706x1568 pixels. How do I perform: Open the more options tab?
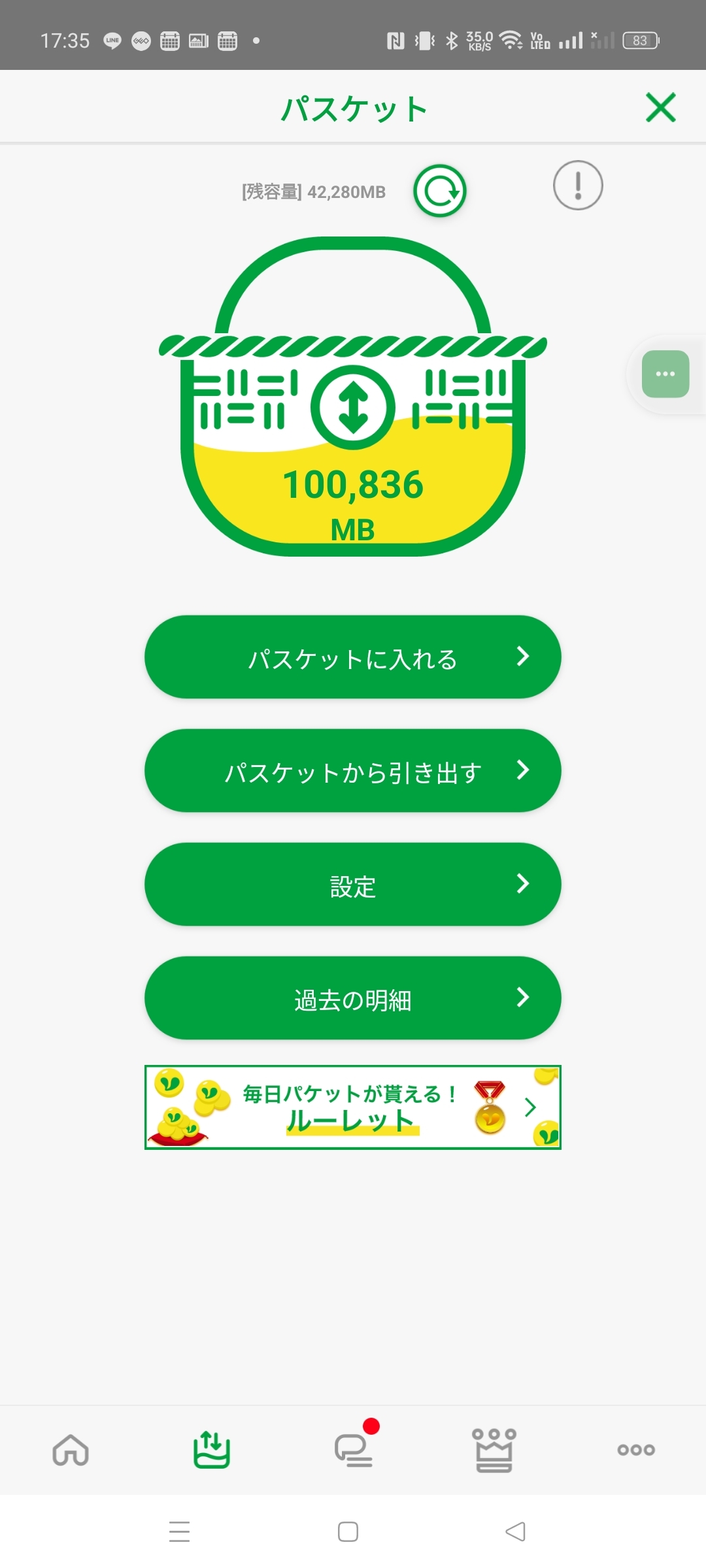click(635, 1450)
